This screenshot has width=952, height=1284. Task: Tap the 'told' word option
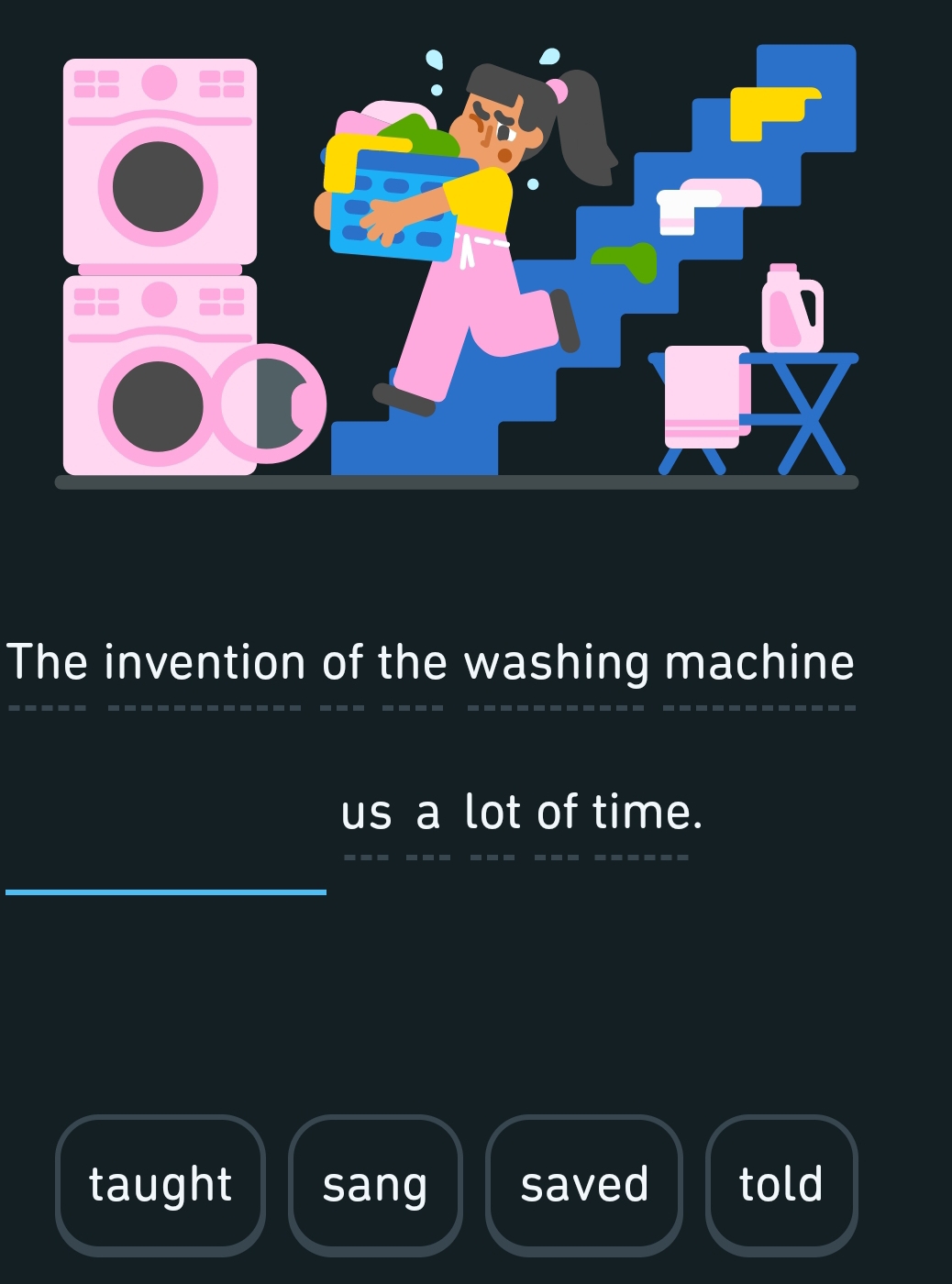(x=781, y=1184)
